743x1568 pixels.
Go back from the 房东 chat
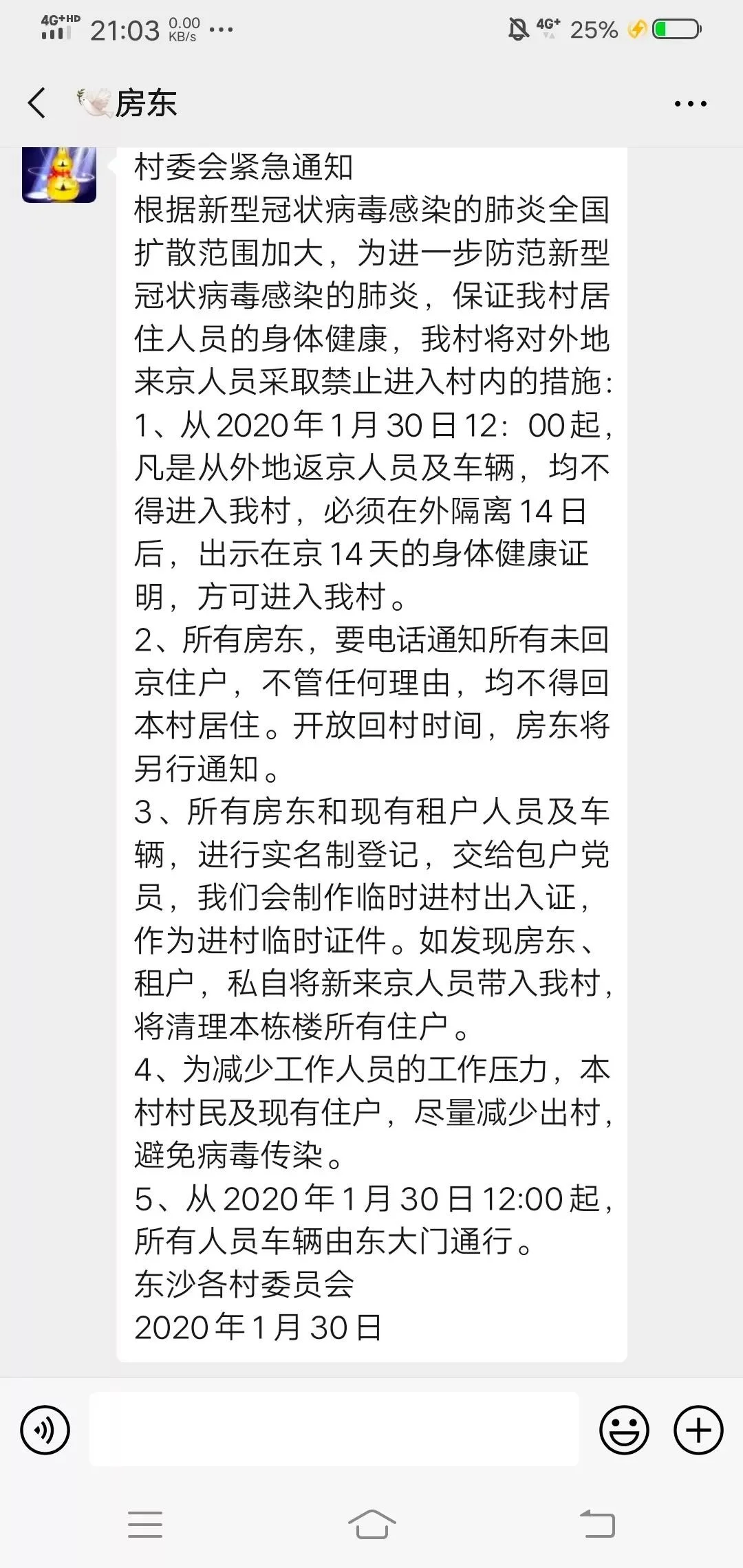pyautogui.click(x=37, y=103)
